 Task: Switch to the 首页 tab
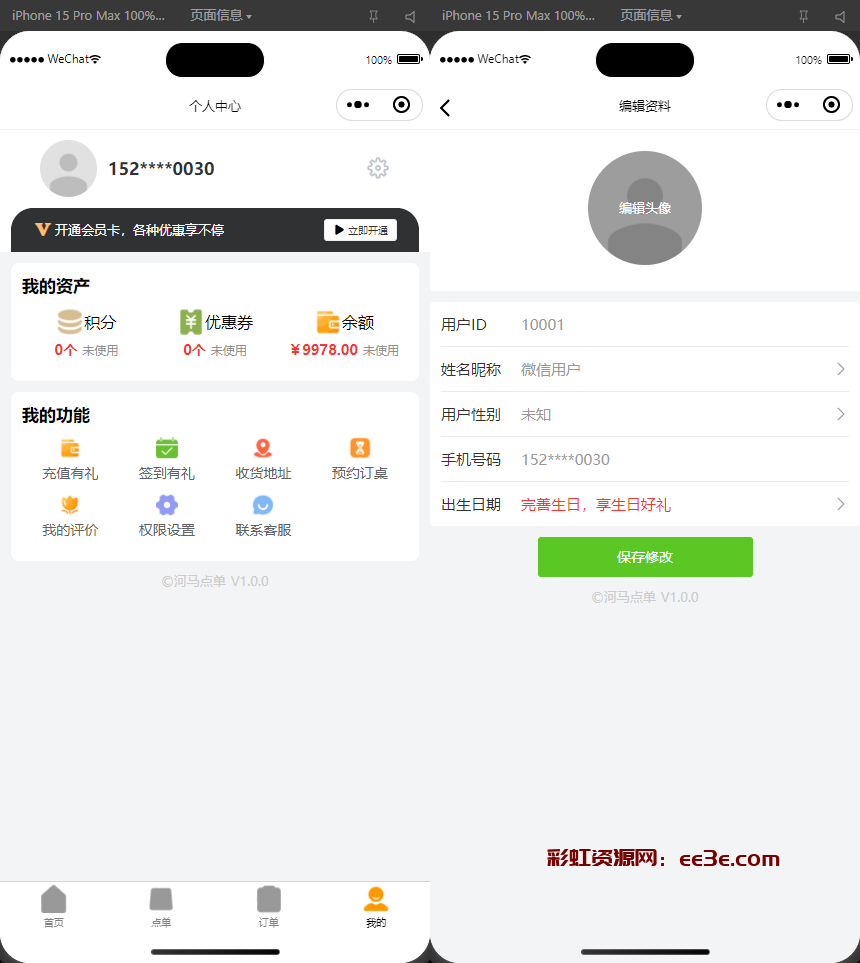[54, 907]
